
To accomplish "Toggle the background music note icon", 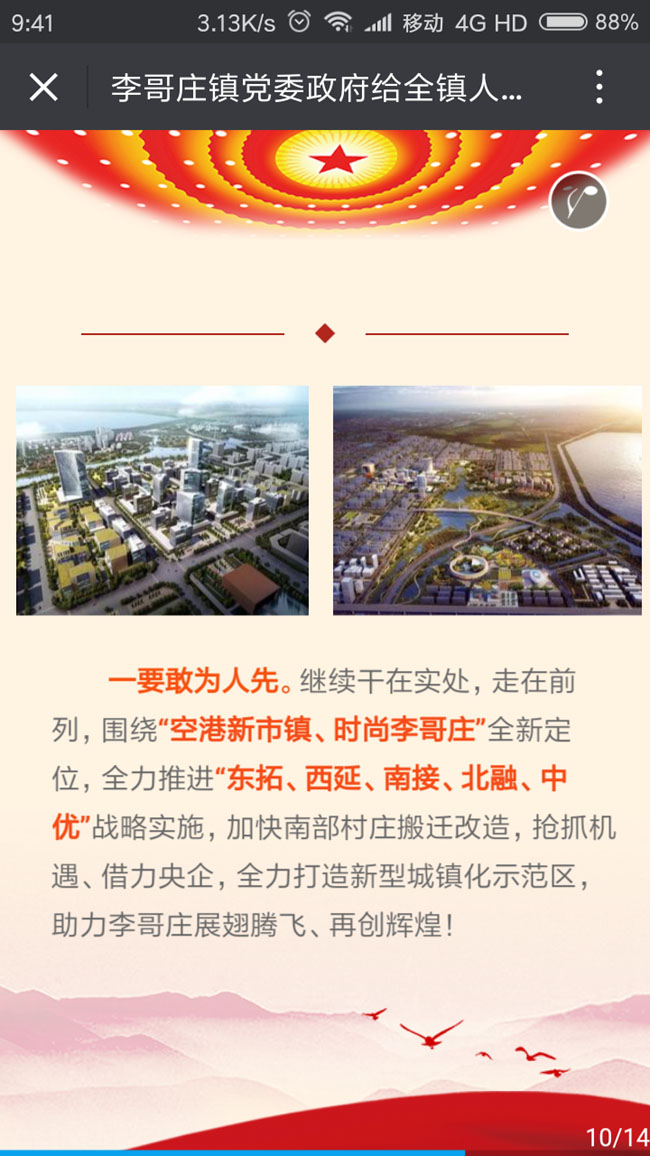I will pyautogui.click(x=579, y=201).
